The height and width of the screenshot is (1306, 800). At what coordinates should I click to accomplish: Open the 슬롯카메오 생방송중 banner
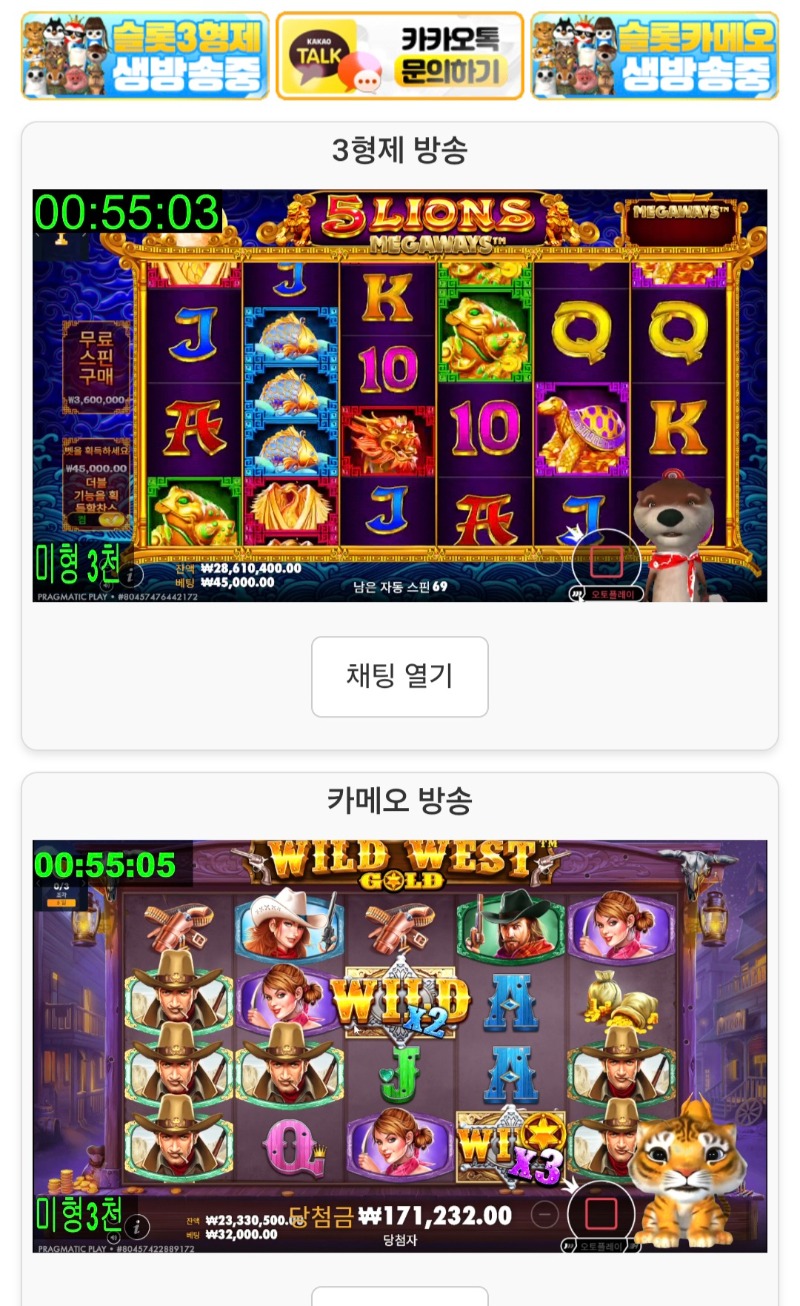[654, 56]
